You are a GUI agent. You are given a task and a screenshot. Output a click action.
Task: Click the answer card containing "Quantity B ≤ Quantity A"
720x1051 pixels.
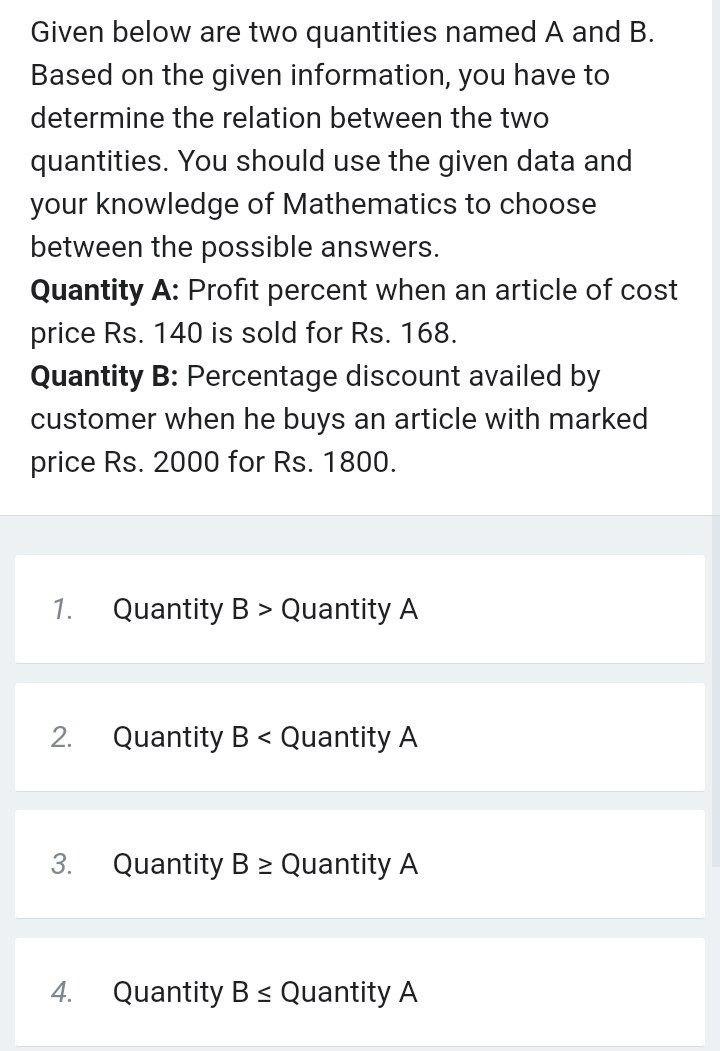(x=360, y=992)
